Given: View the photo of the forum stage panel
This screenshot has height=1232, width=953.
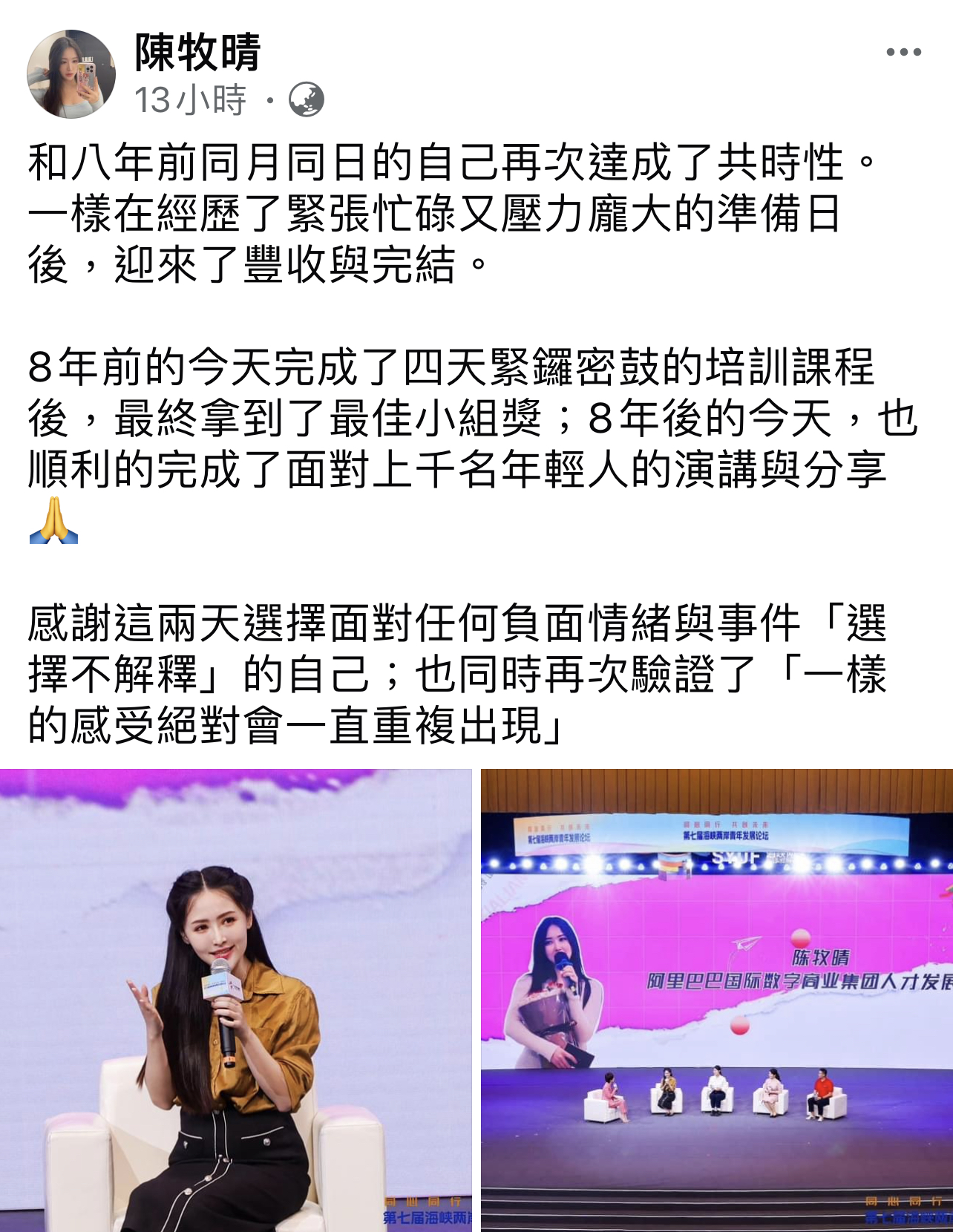Looking at the screenshot, I should coord(716,1000).
